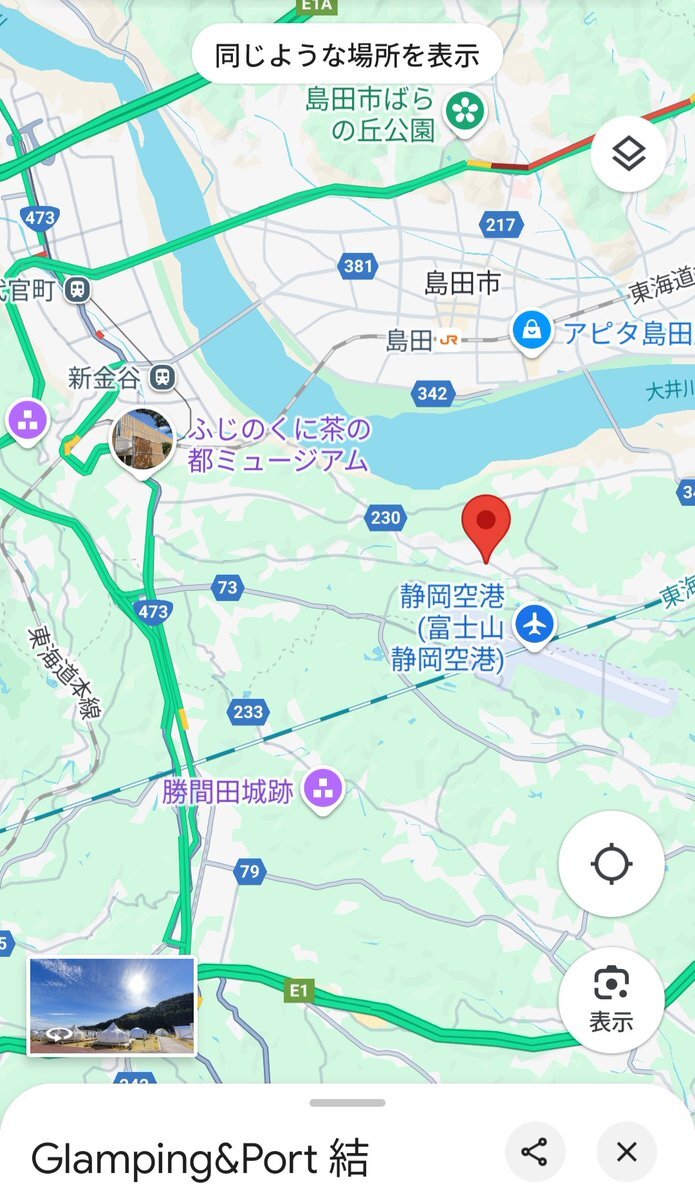Image resolution: width=695 pixels, height=1200 pixels.
Task: Open the map layers button
Action: 628,155
